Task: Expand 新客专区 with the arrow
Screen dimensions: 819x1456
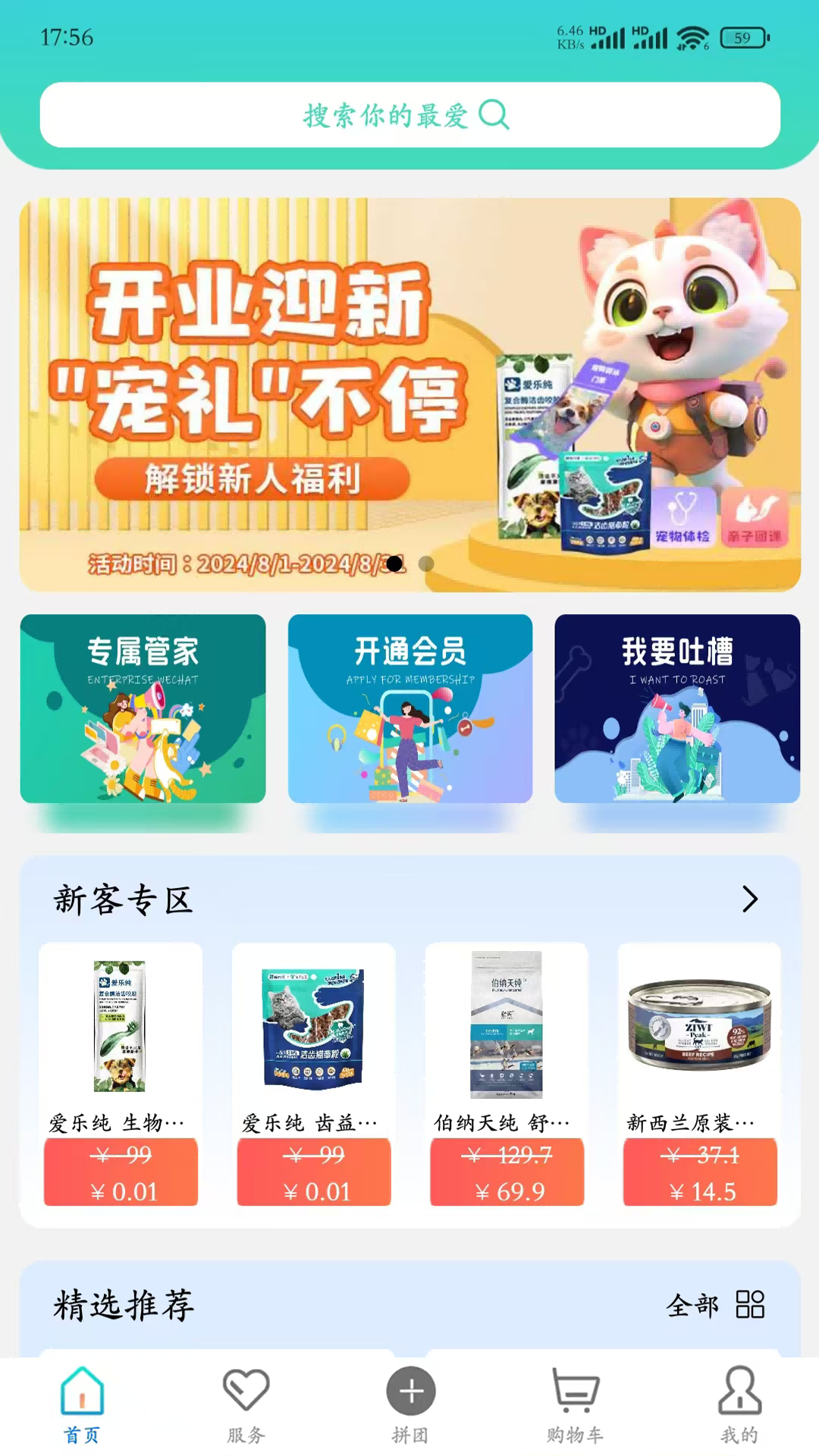Action: (x=749, y=899)
